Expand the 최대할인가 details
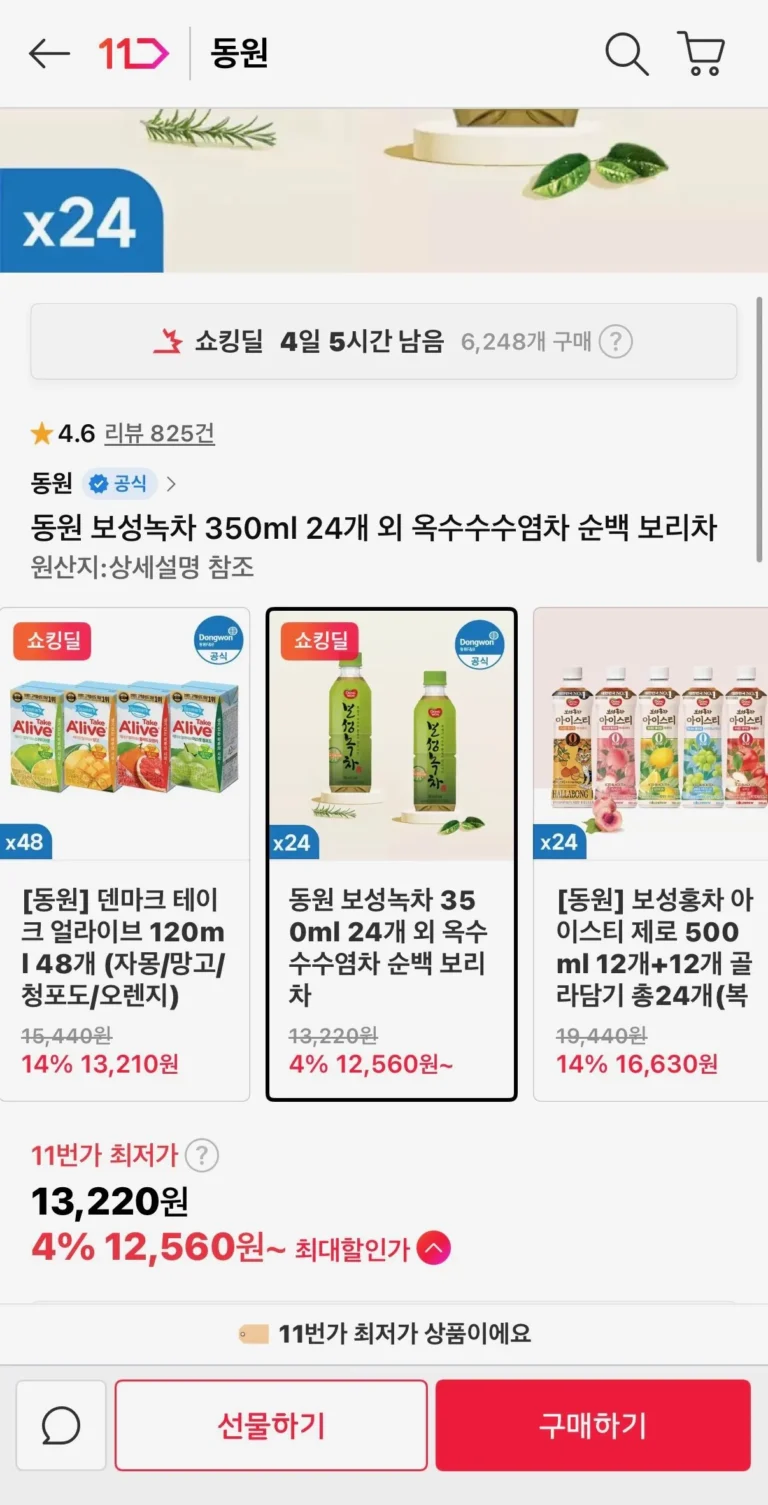This screenshot has height=1505, width=768. 434,1248
